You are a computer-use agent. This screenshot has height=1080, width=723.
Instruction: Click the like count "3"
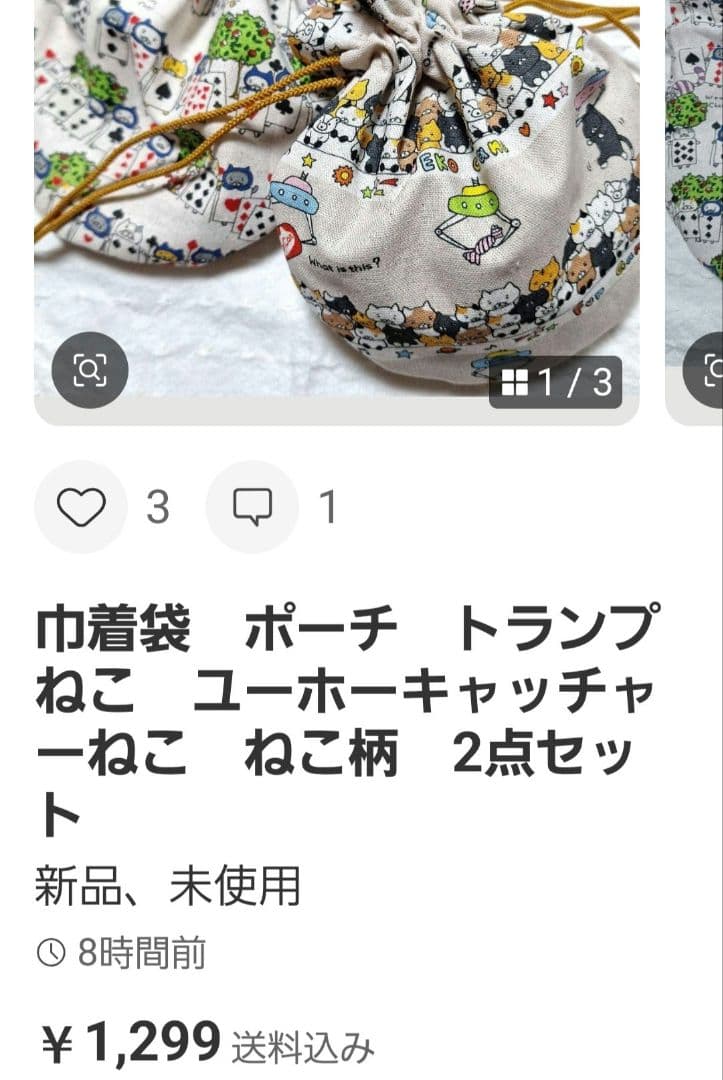pos(160,506)
